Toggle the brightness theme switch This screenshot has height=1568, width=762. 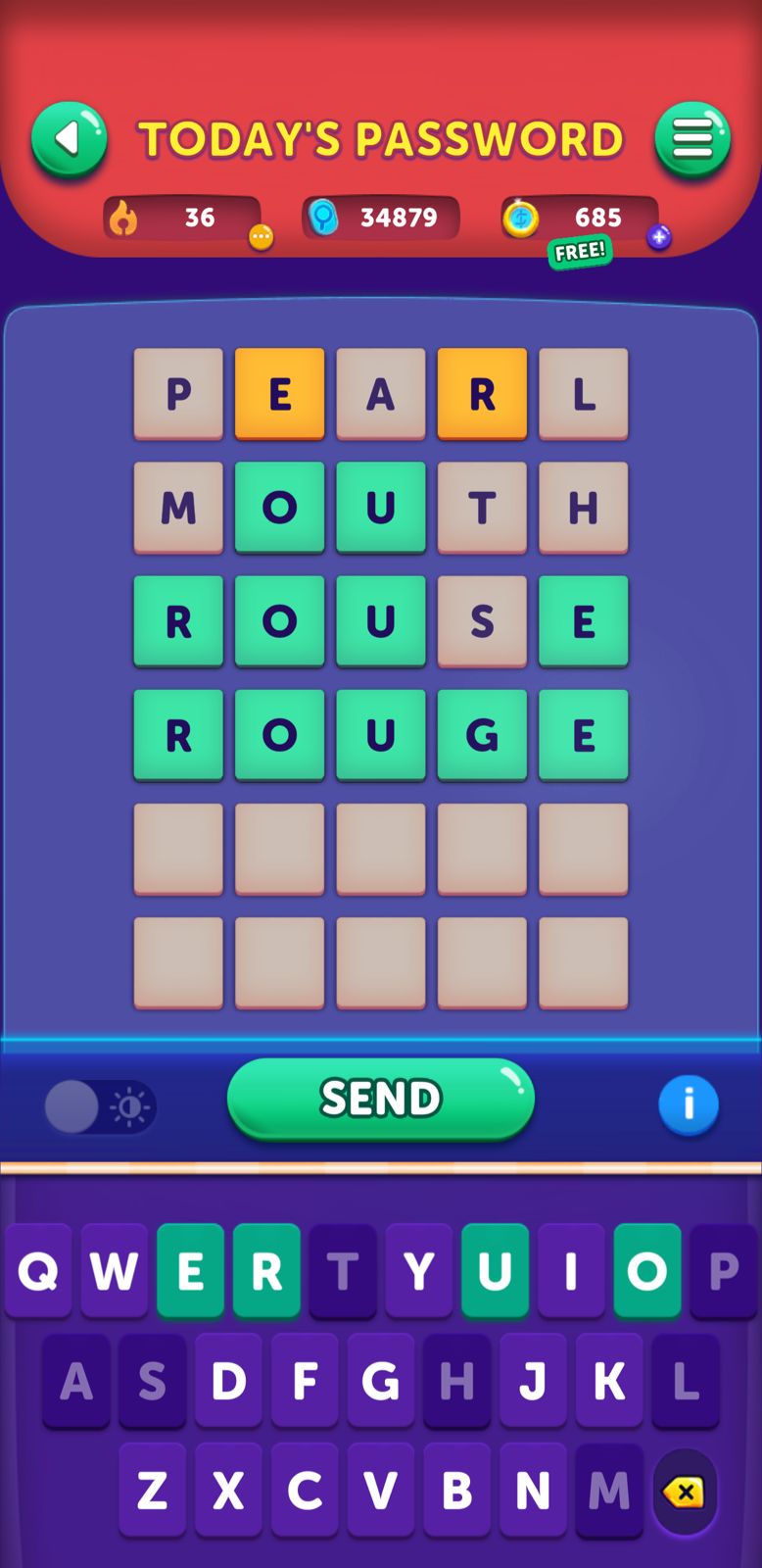tap(100, 1107)
